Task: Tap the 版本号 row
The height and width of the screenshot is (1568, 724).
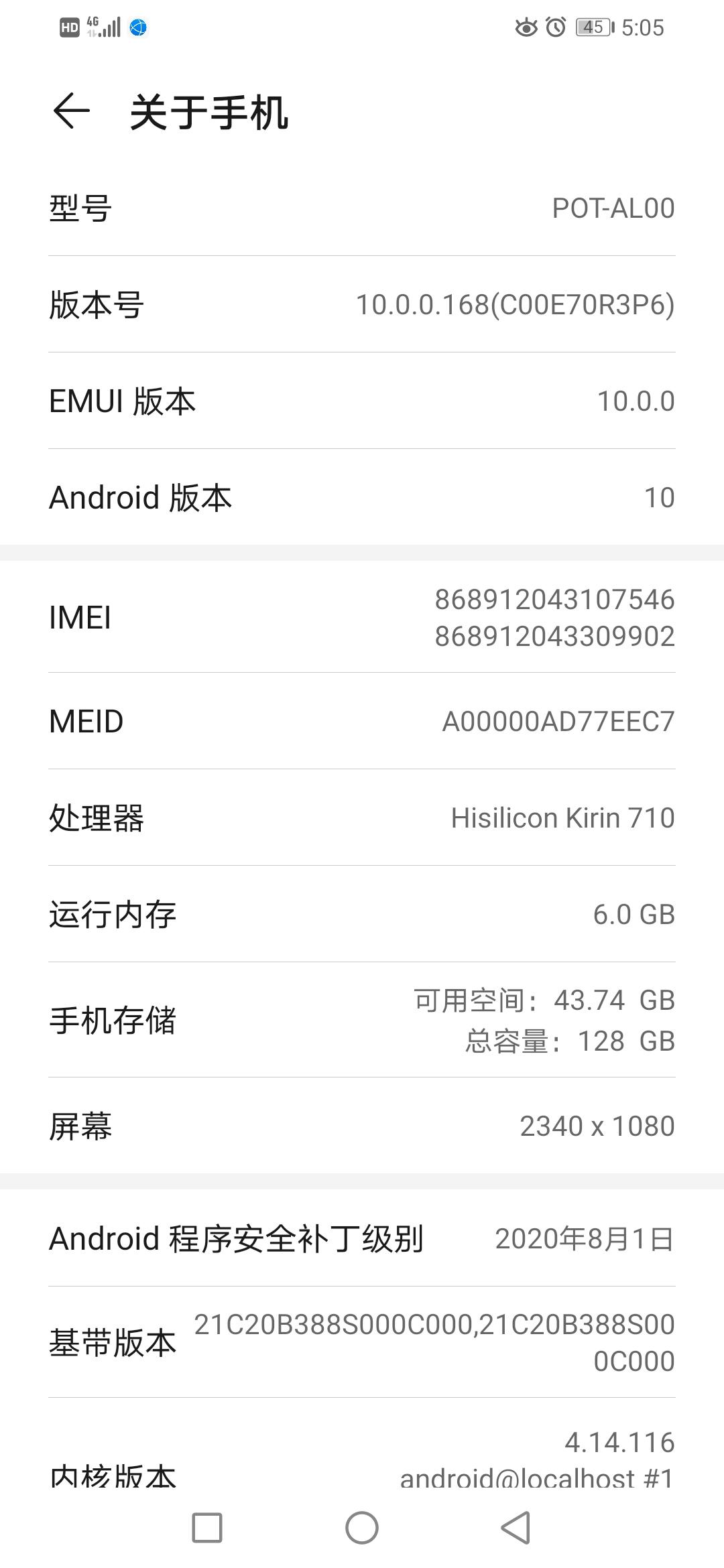Action: click(362, 305)
